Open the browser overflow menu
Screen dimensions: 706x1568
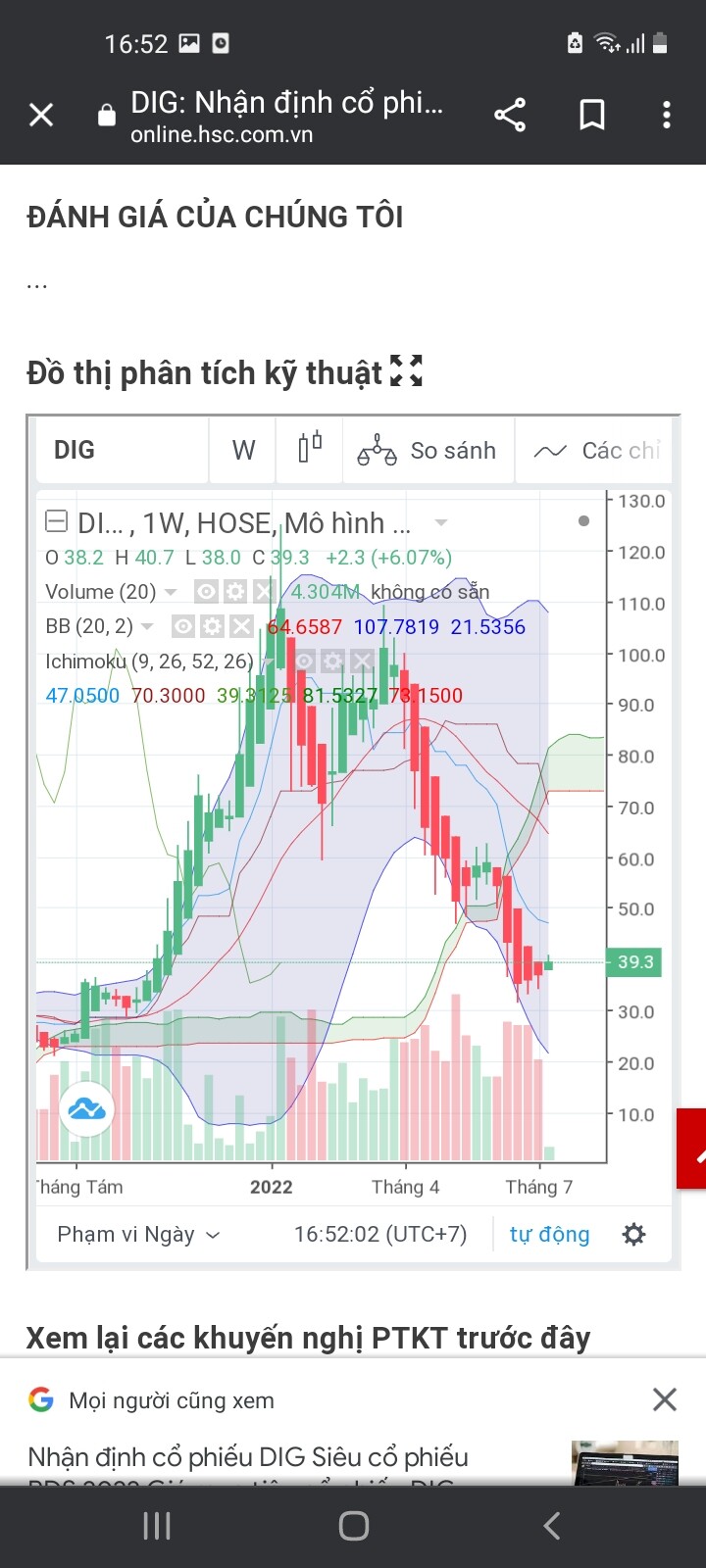[x=667, y=116]
